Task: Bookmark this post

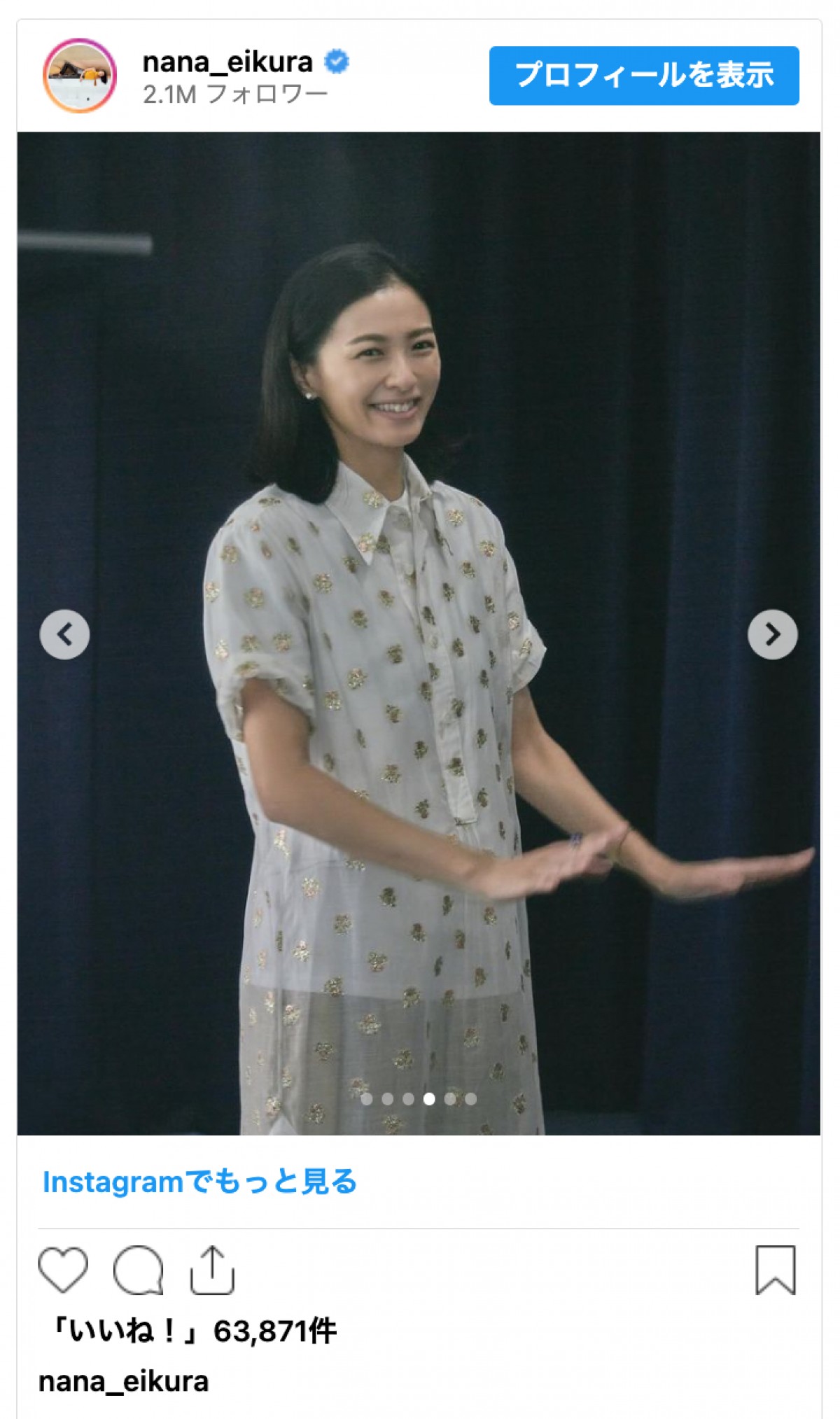Action: (775, 1269)
